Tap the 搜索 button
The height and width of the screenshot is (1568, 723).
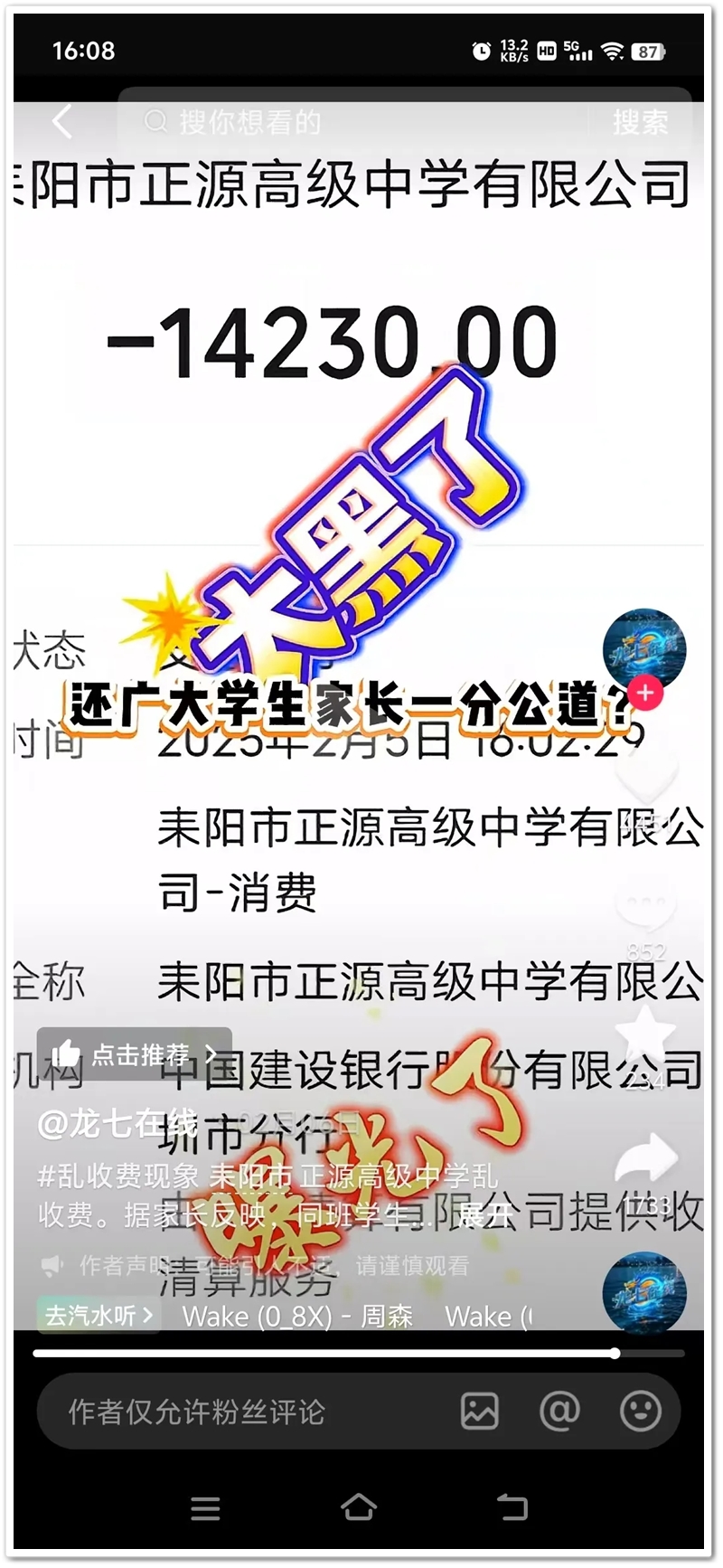tap(640, 121)
